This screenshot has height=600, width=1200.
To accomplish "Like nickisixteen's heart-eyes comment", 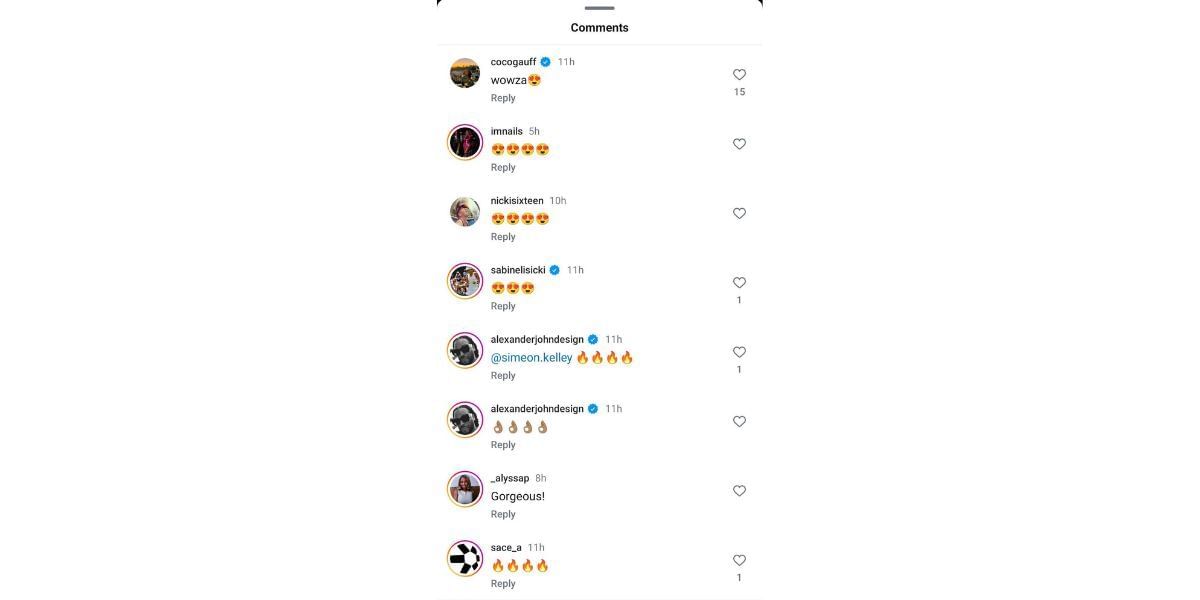I will (739, 213).
